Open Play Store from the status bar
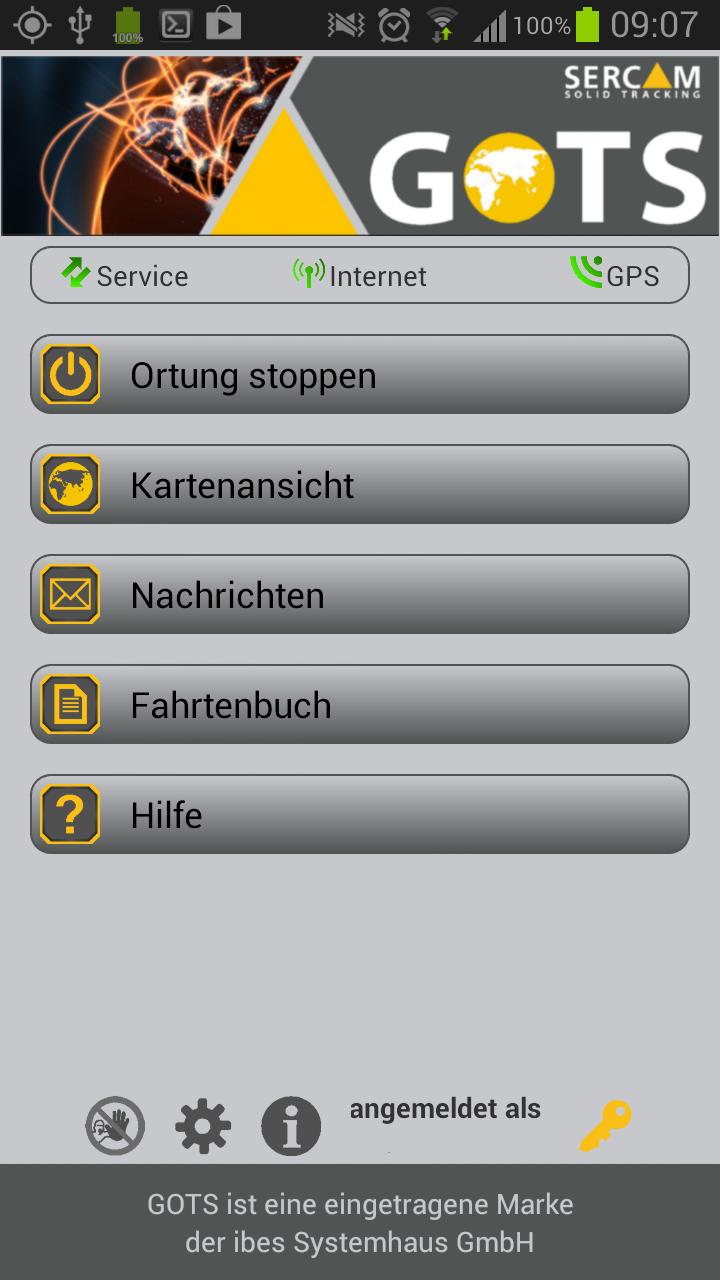 tap(221, 25)
